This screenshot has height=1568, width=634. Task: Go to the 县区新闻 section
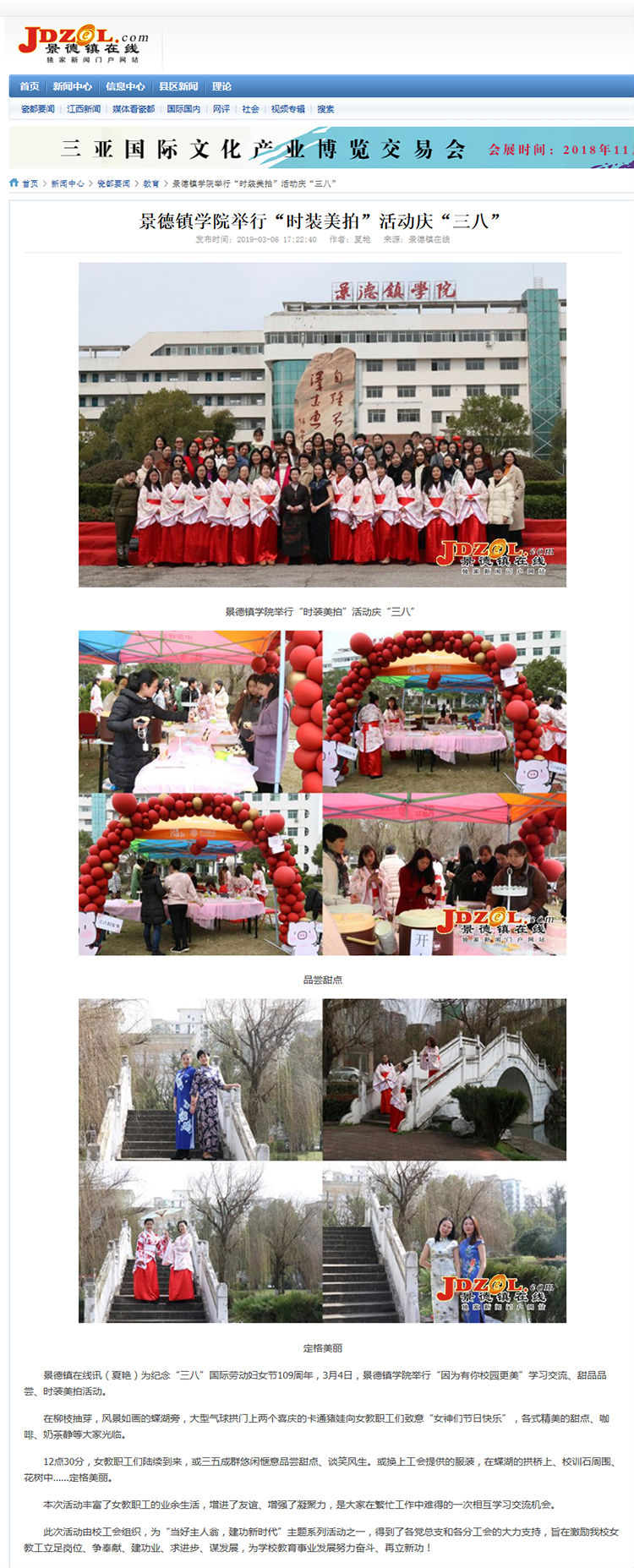[178, 86]
